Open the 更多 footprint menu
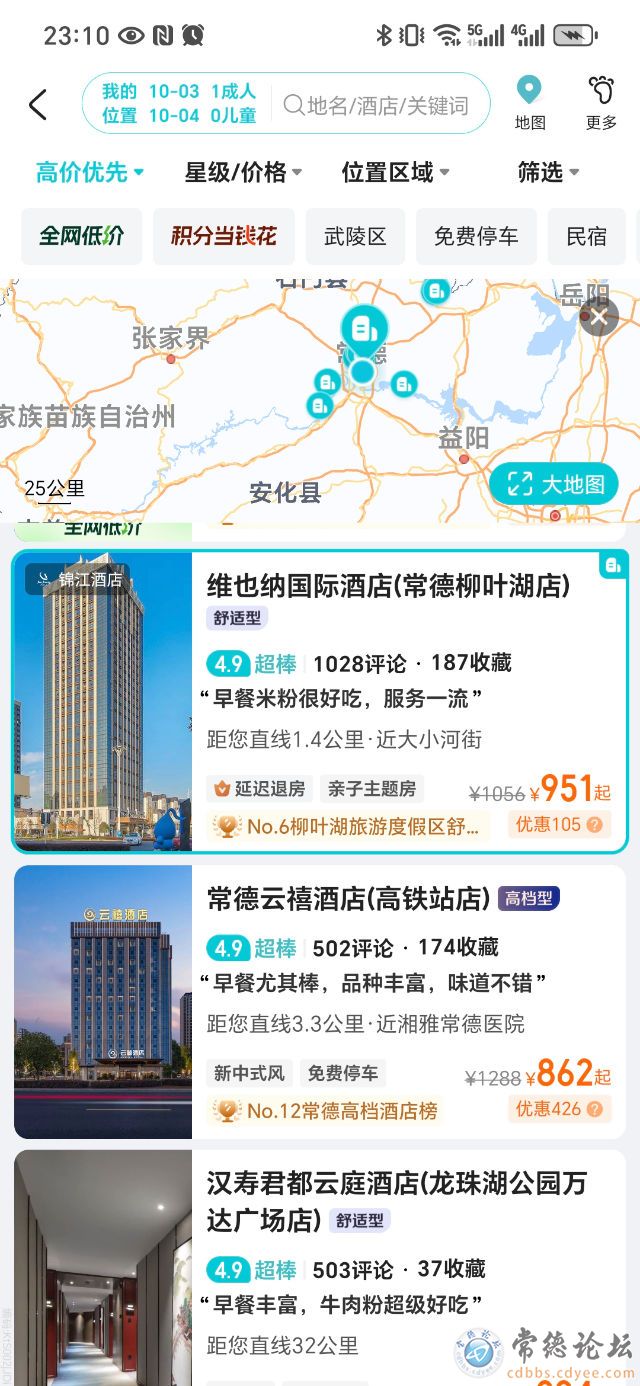 tap(601, 102)
